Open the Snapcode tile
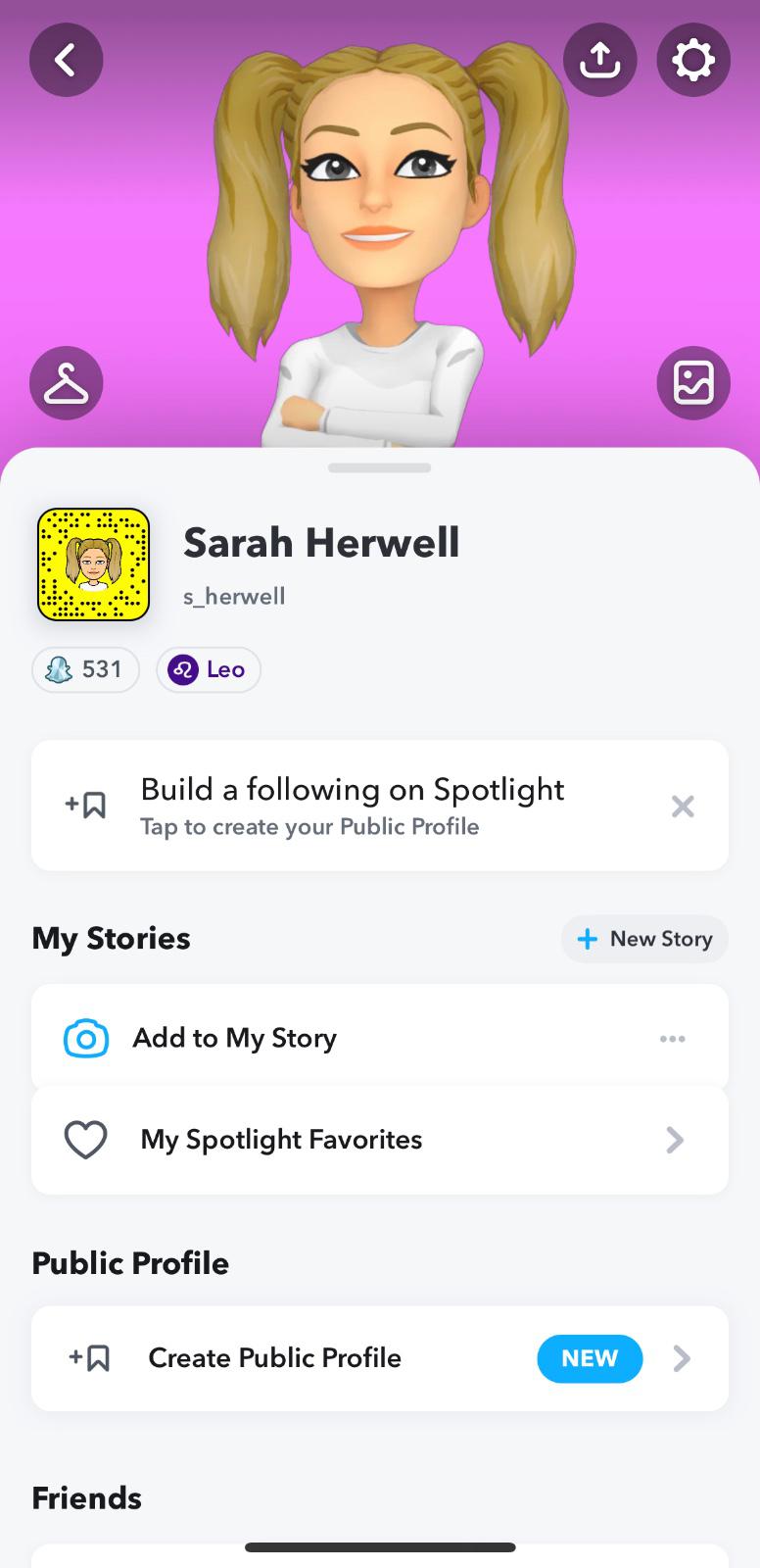The height and width of the screenshot is (1568, 760). pos(93,564)
